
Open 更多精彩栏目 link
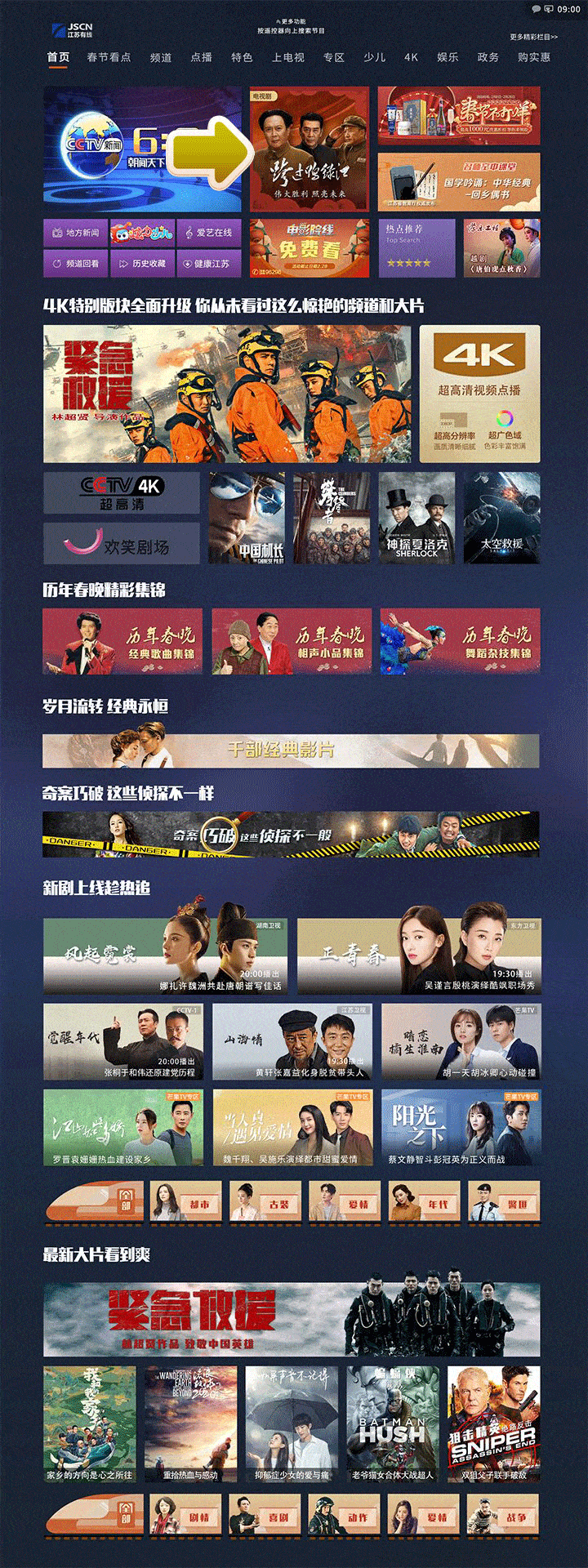pos(533,37)
